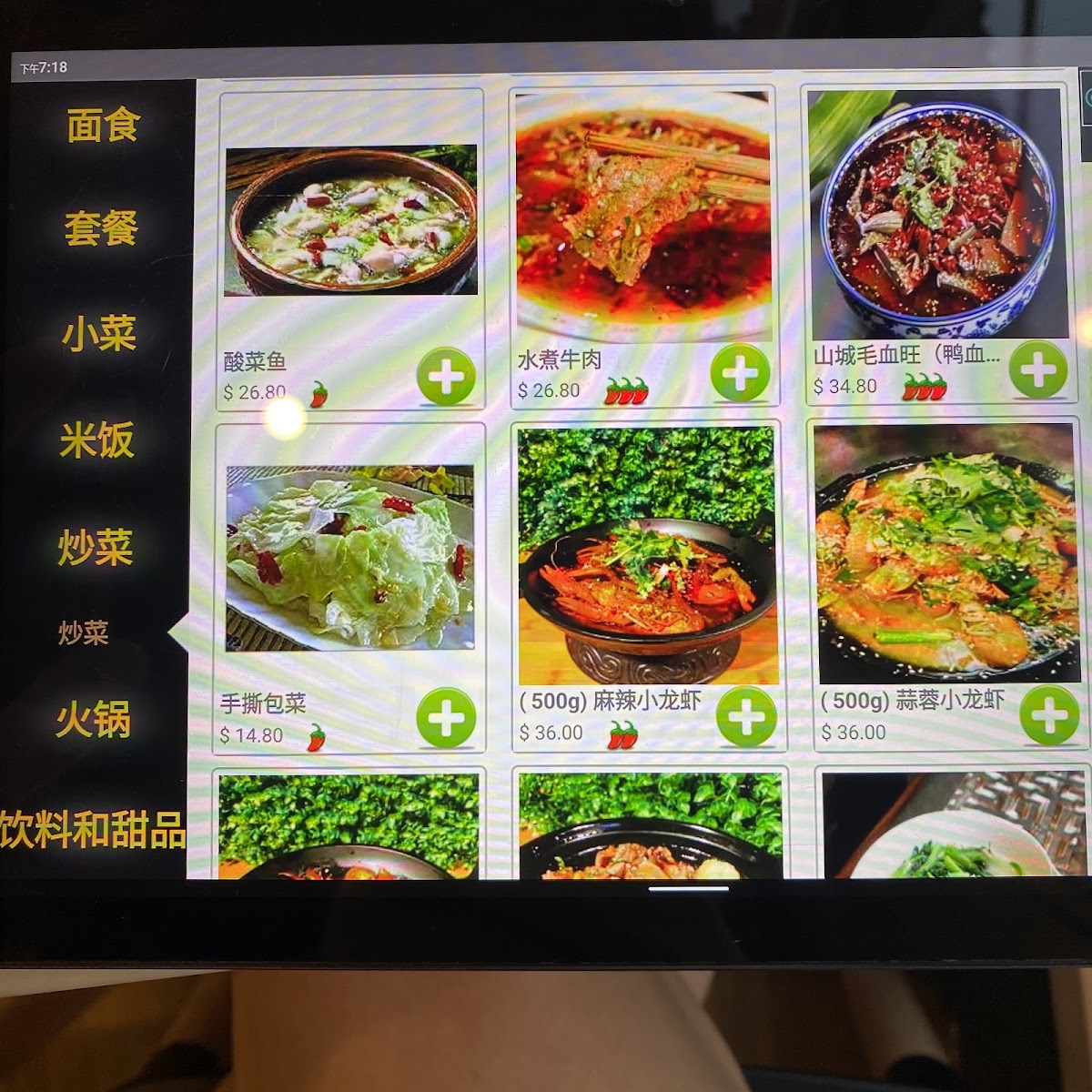This screenshot has width=1092, height=1092.
Task: Go to 饮料和甜品 category
Action: 93,830
